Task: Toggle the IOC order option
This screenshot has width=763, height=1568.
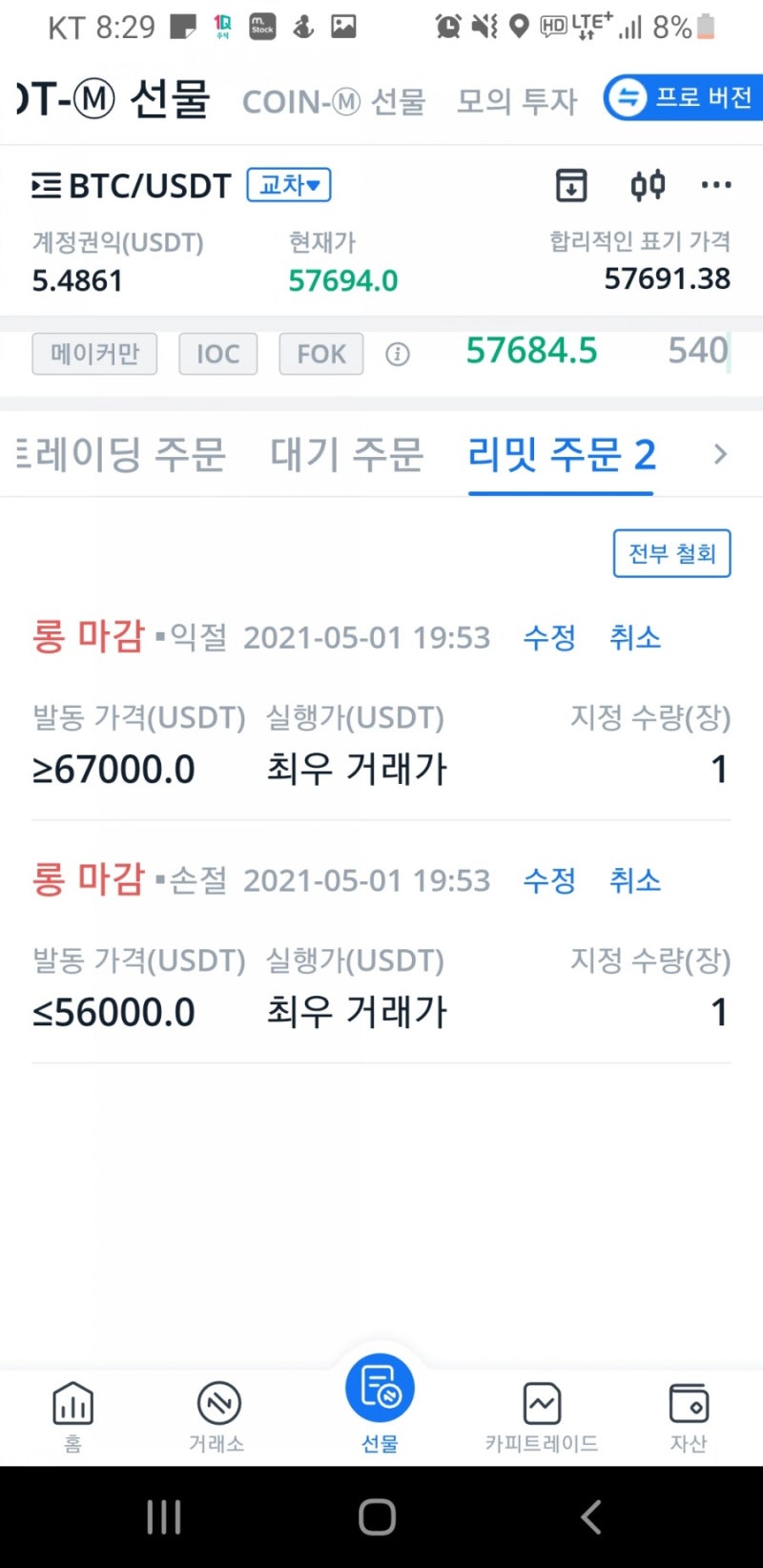Action: [217, 354]
